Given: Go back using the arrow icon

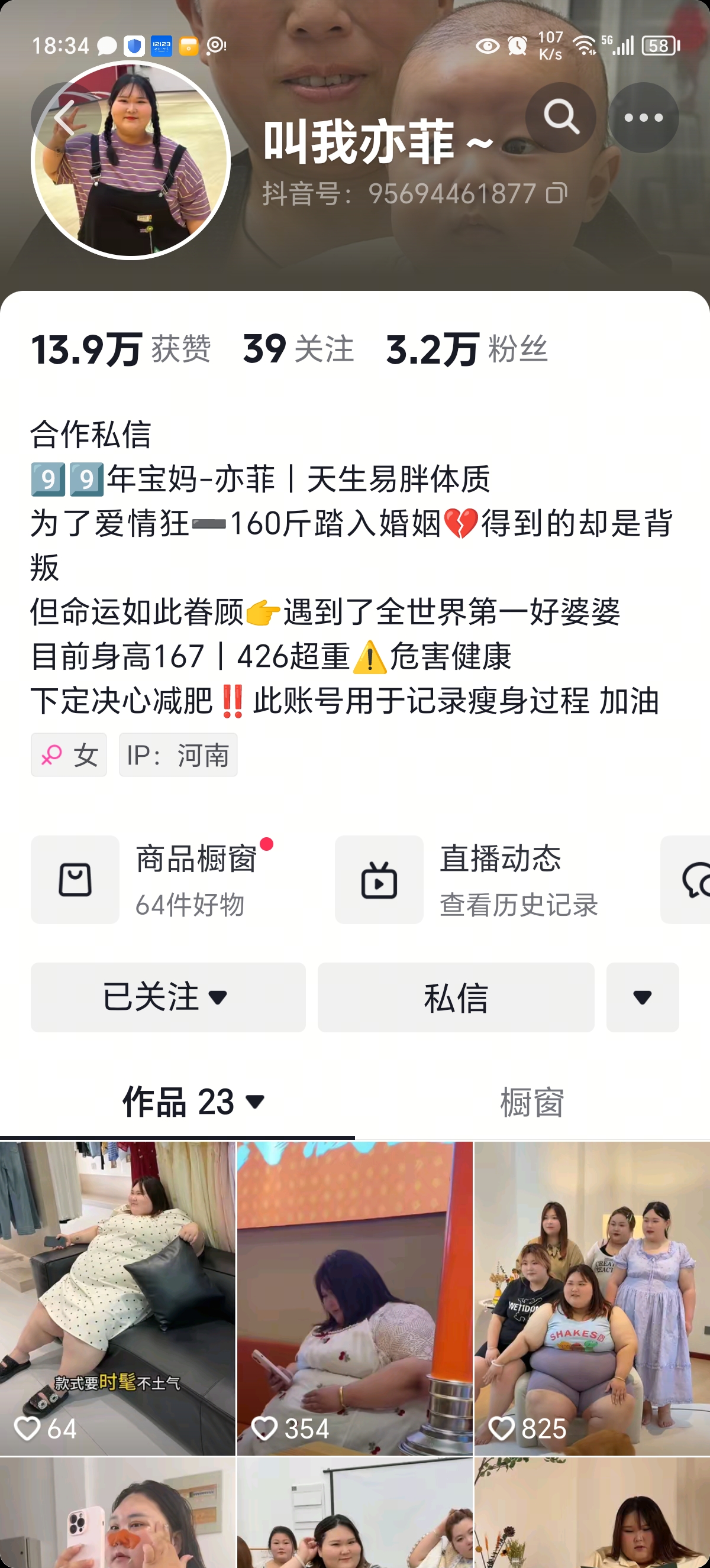Looking at the screenshot, I should 64,118.
